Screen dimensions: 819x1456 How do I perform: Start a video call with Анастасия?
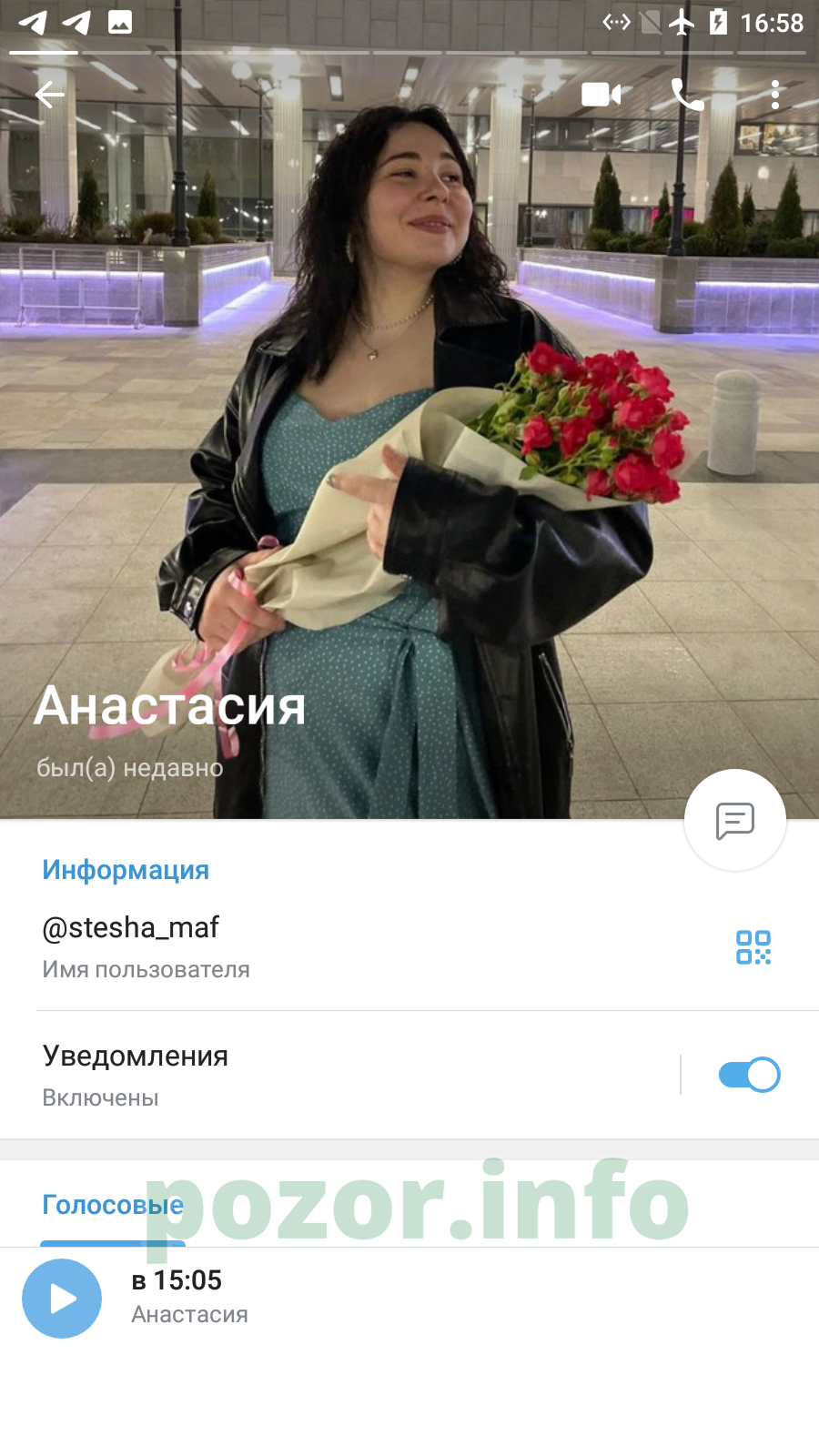tap(601, 95)
